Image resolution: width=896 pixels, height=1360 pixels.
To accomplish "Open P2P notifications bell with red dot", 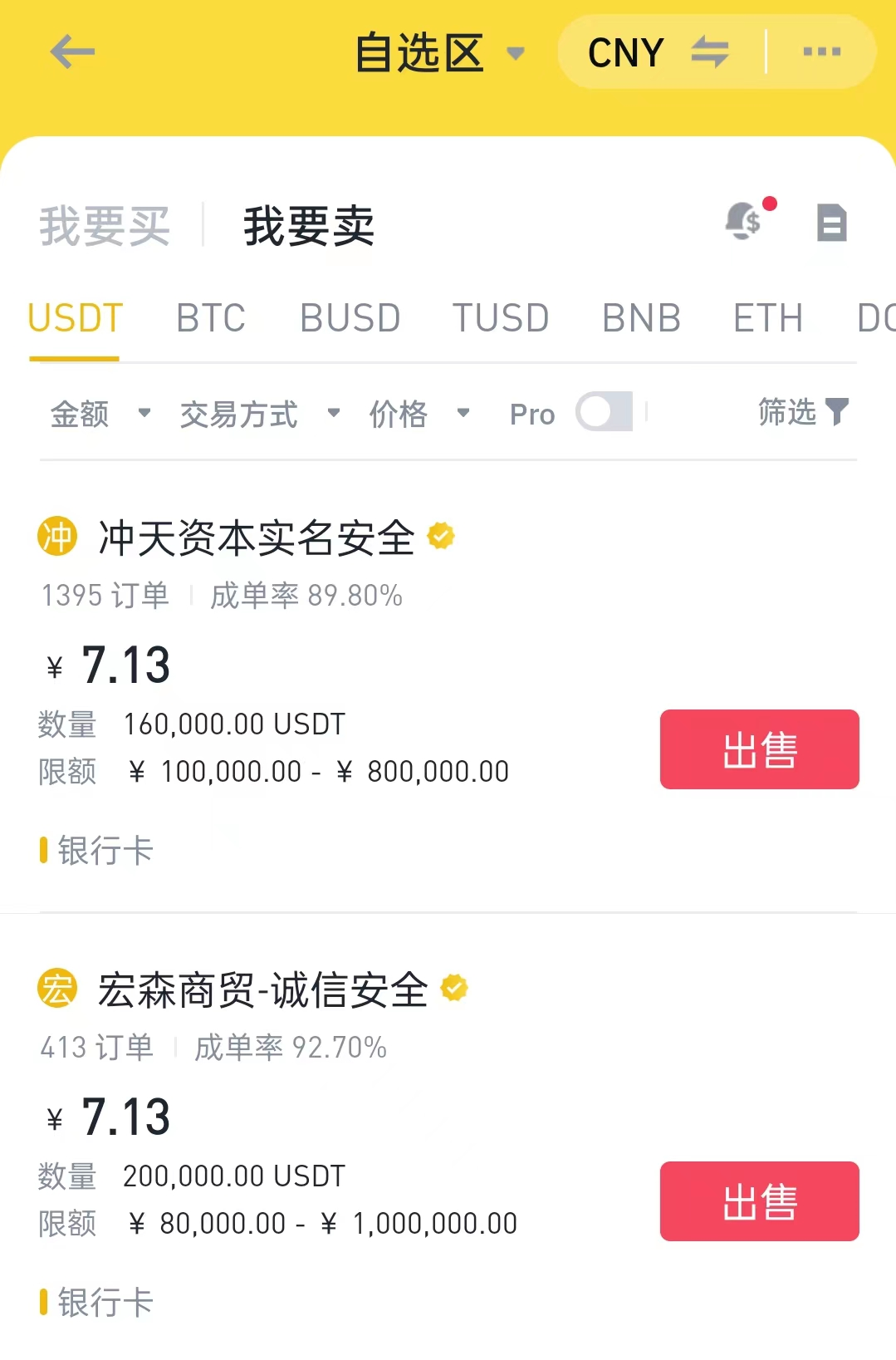I will click(744, 223).
